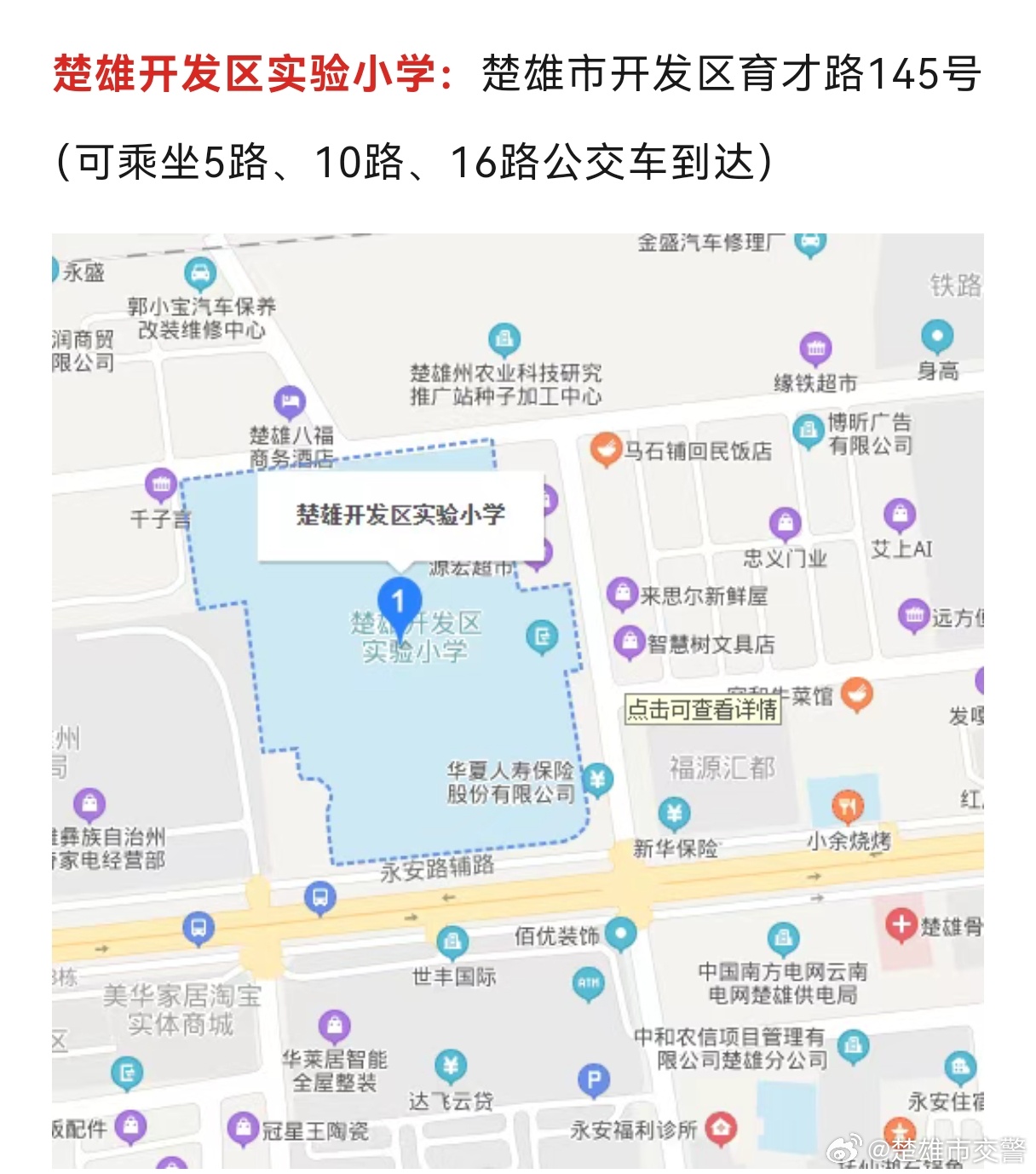Select the 马石铺回民饭店 restaurant icon
The height and width of the screenshot is (1174, 1036).
[607, 450]
